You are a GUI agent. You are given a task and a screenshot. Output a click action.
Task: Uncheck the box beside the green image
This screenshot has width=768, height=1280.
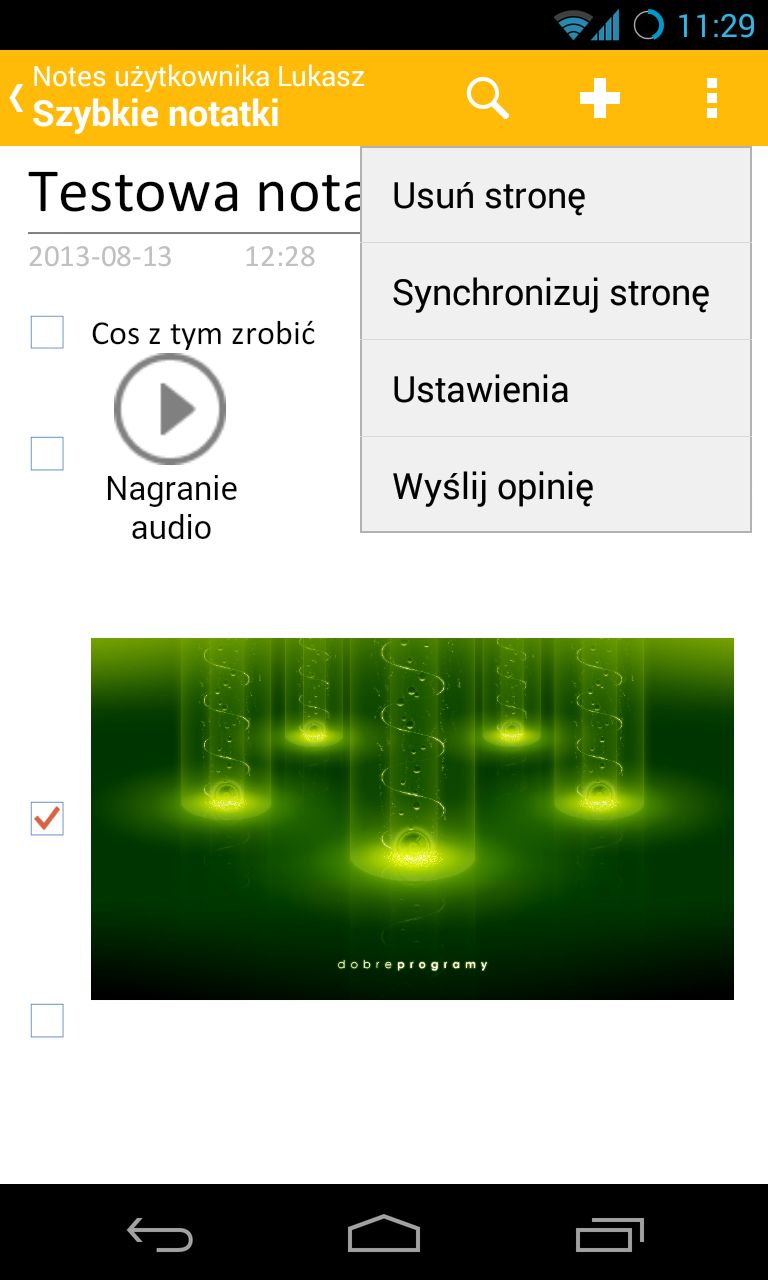pos(47,819)
